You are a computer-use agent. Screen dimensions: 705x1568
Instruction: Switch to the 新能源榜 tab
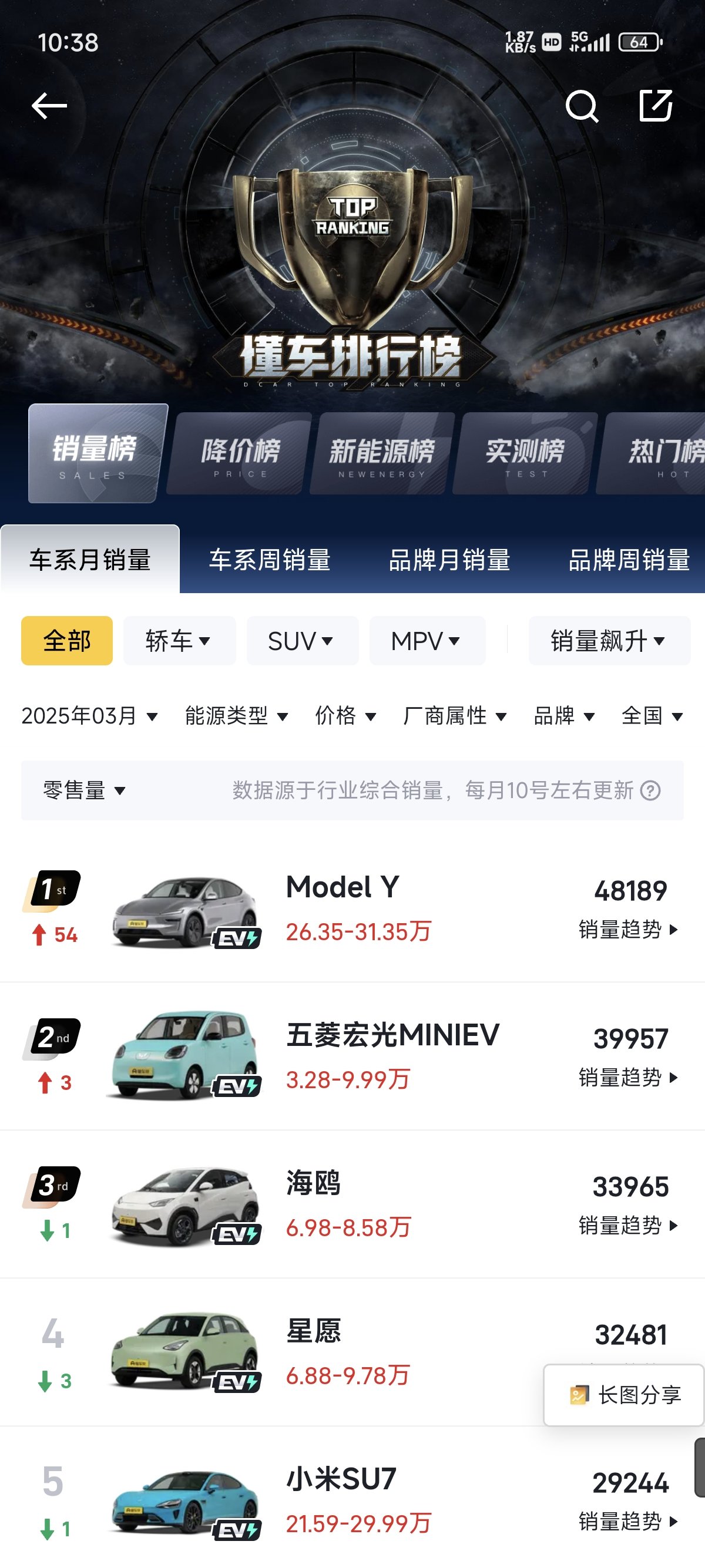click(x=382, y=454)
